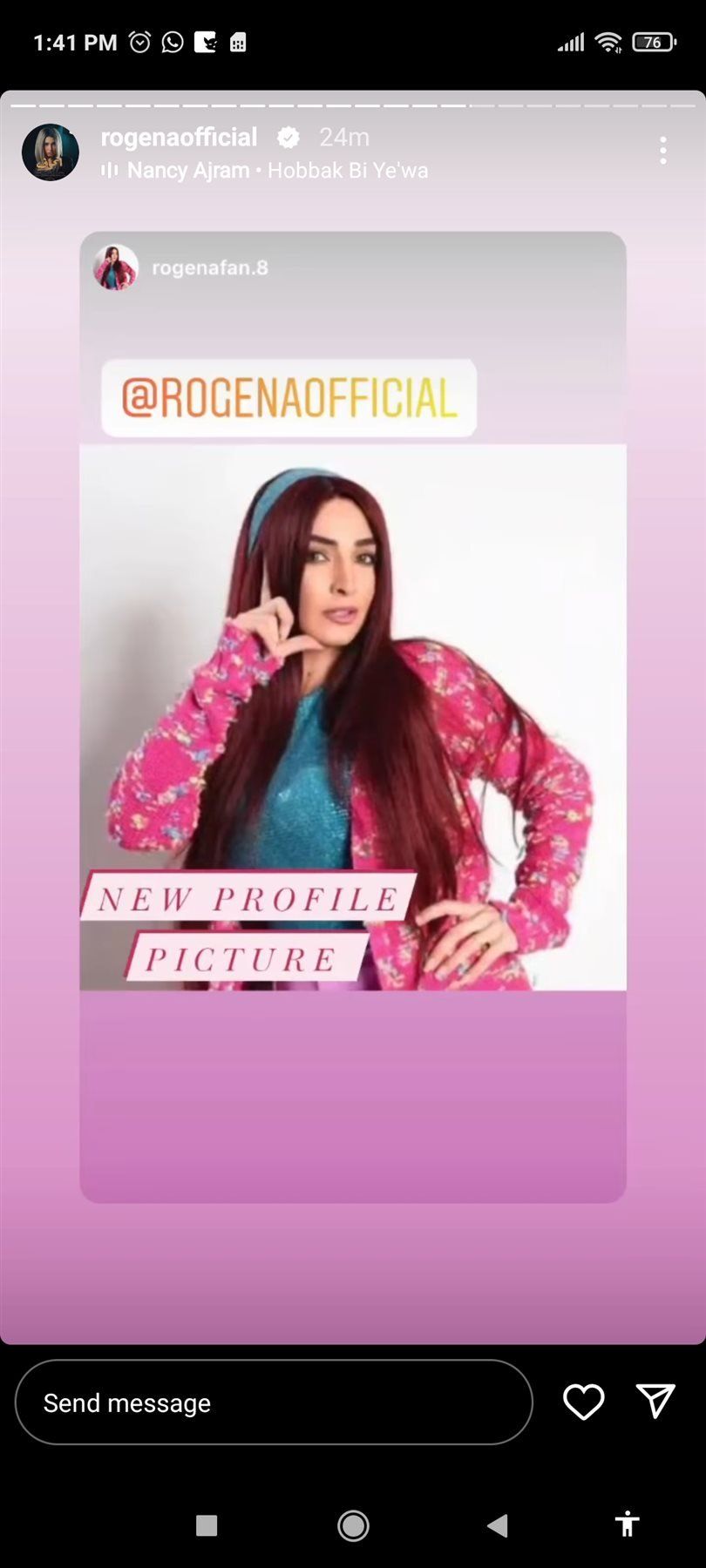Image resolution: width=706 pixels, height=1568 pixels.
Task: Go to the home screen
Action: pos(353,1525)
